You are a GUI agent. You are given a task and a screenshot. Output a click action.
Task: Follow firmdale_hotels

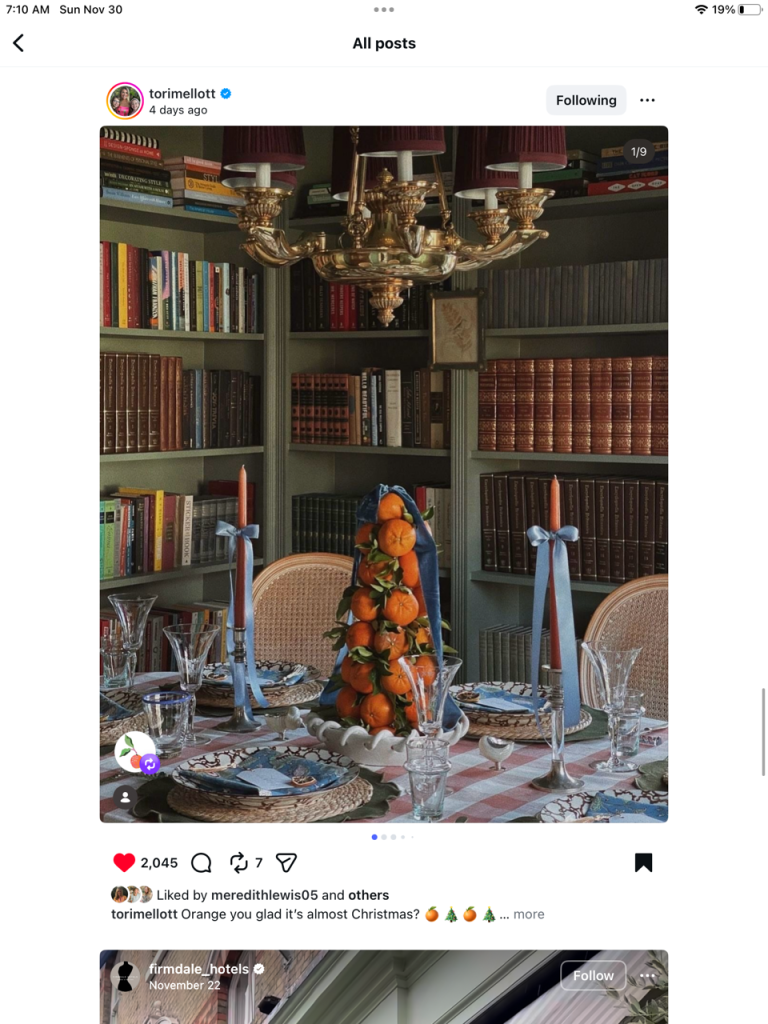[593, 975]
